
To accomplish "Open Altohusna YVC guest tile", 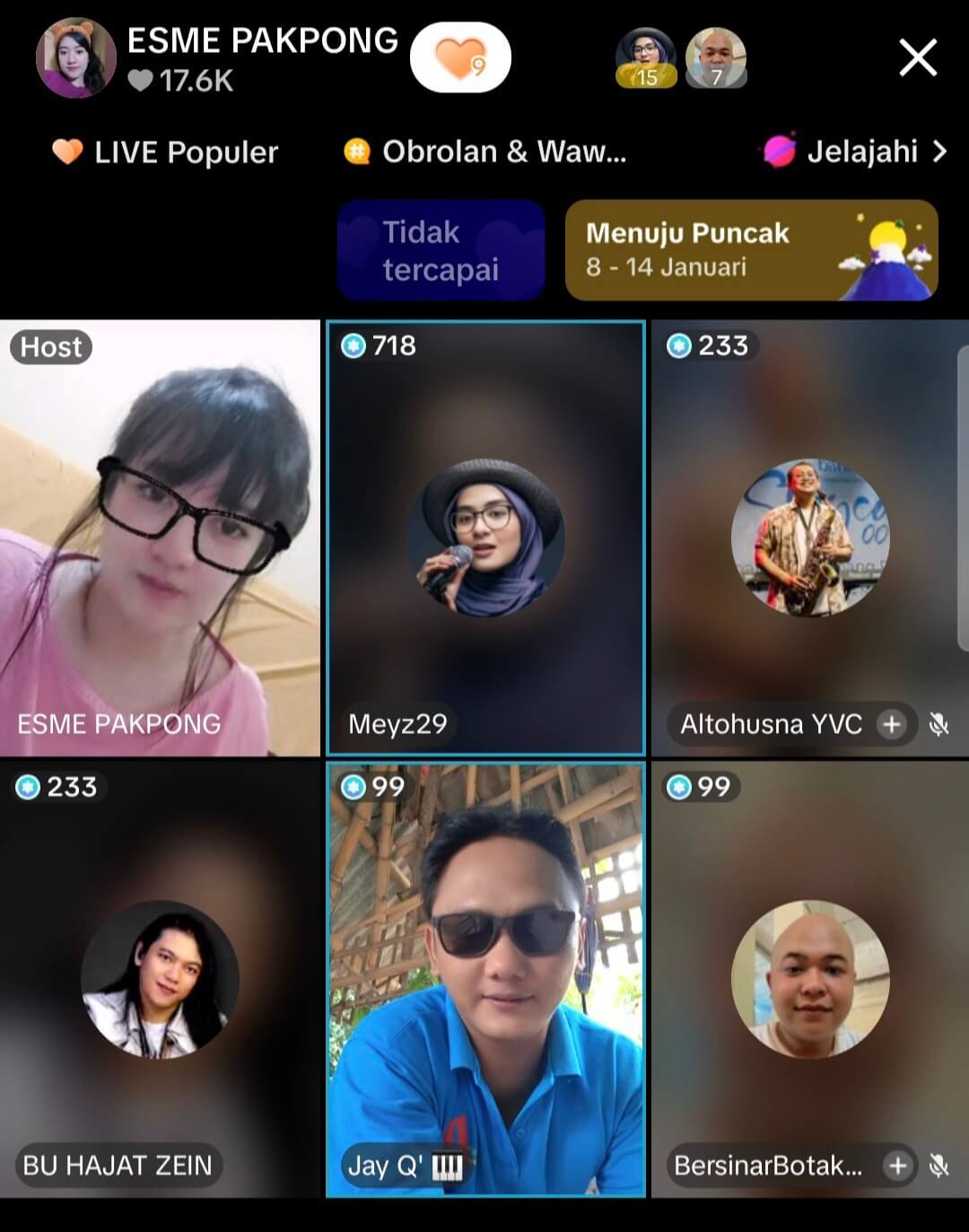I will pyautogui.click(x=809, y=538).
